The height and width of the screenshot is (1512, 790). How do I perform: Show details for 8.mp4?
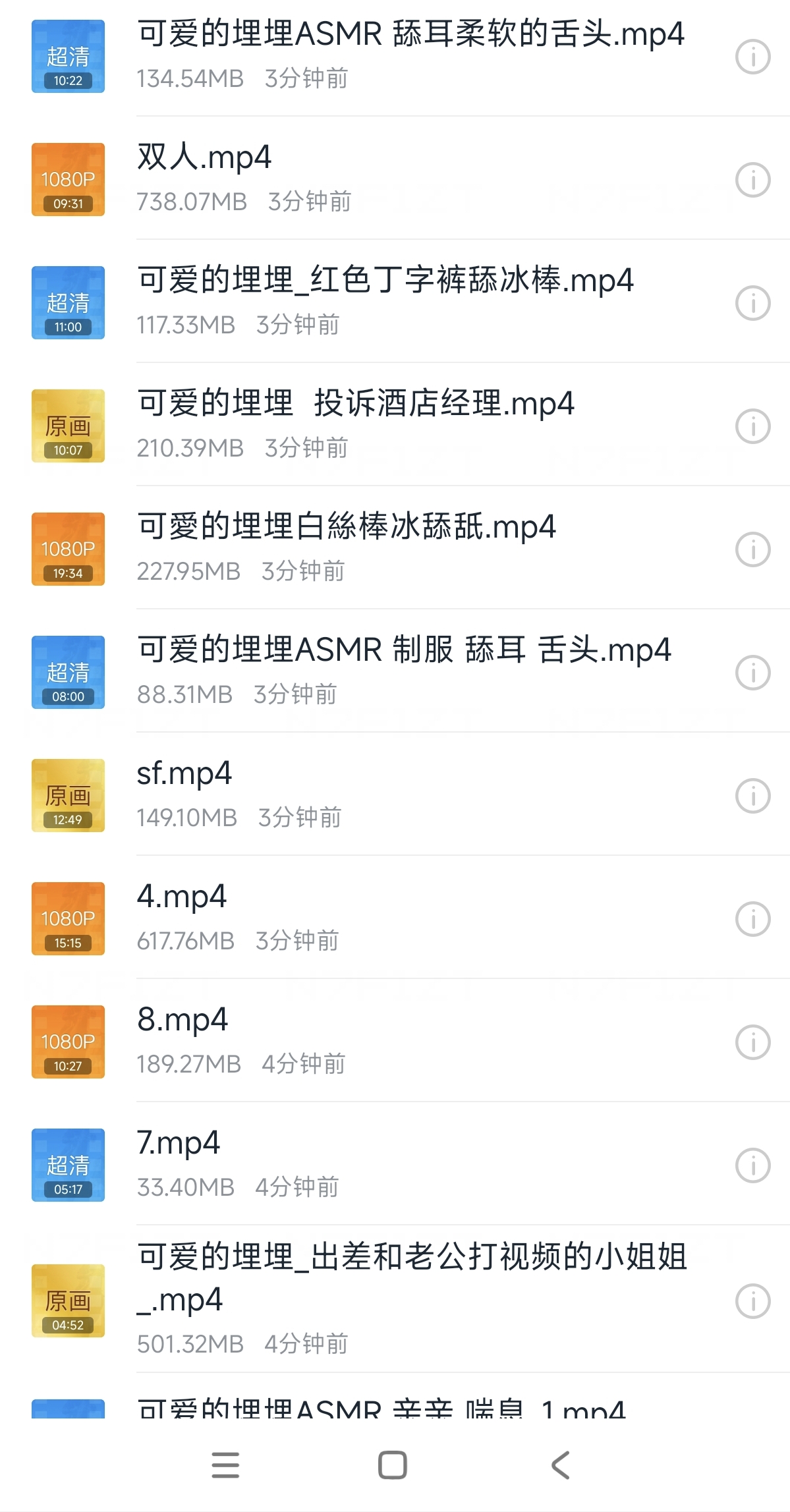pos(752,1042)
